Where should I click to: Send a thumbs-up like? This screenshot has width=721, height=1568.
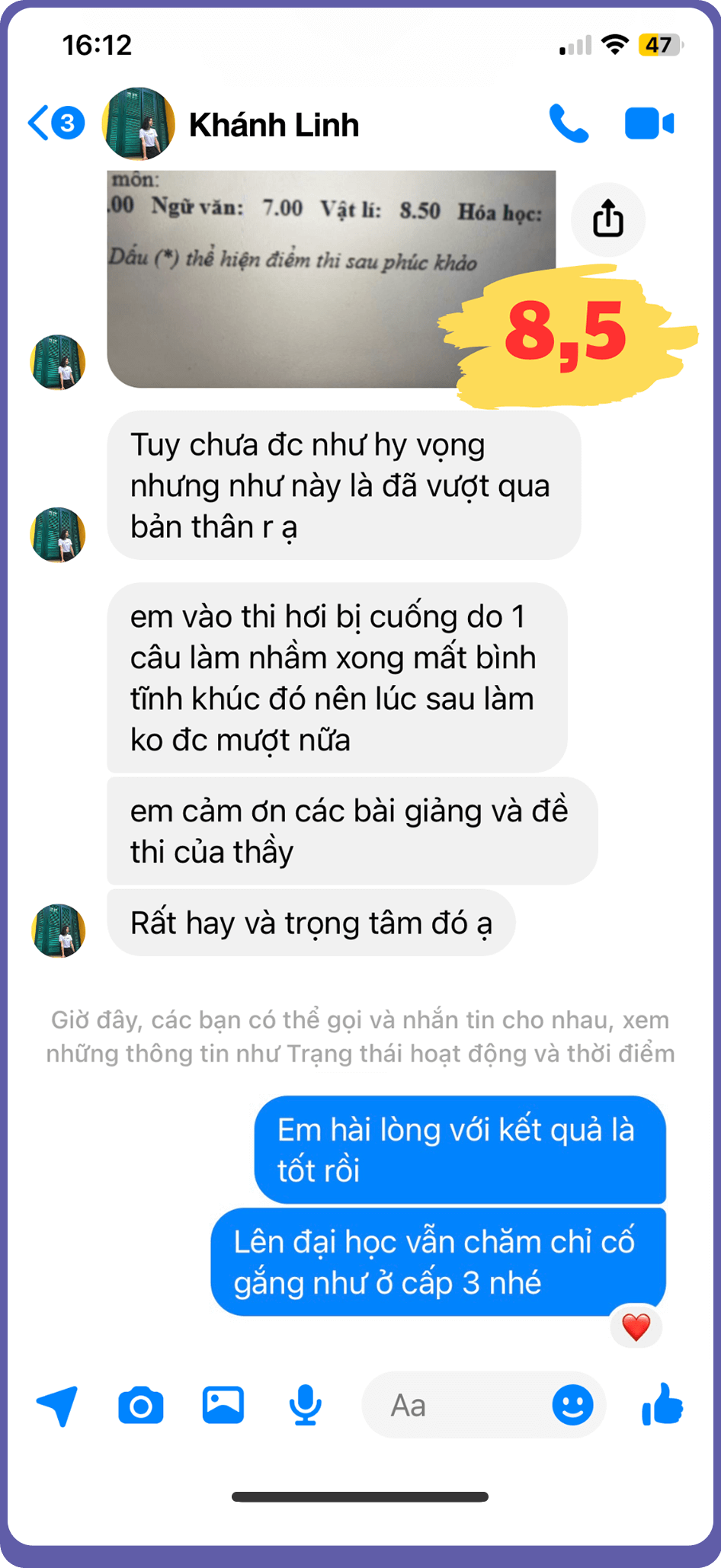point(662,1404)
